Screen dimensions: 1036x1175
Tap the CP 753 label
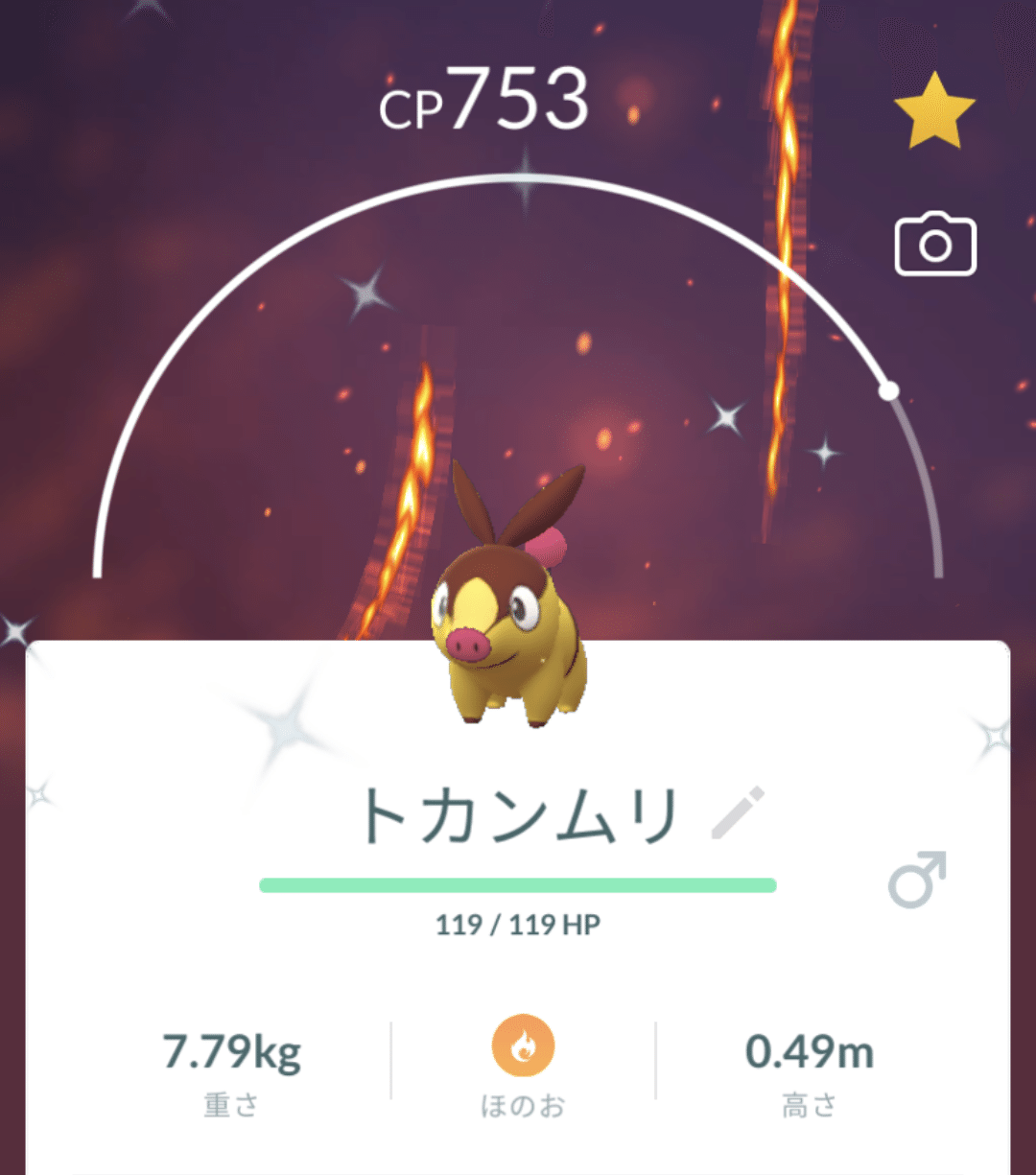click(484, 101)
